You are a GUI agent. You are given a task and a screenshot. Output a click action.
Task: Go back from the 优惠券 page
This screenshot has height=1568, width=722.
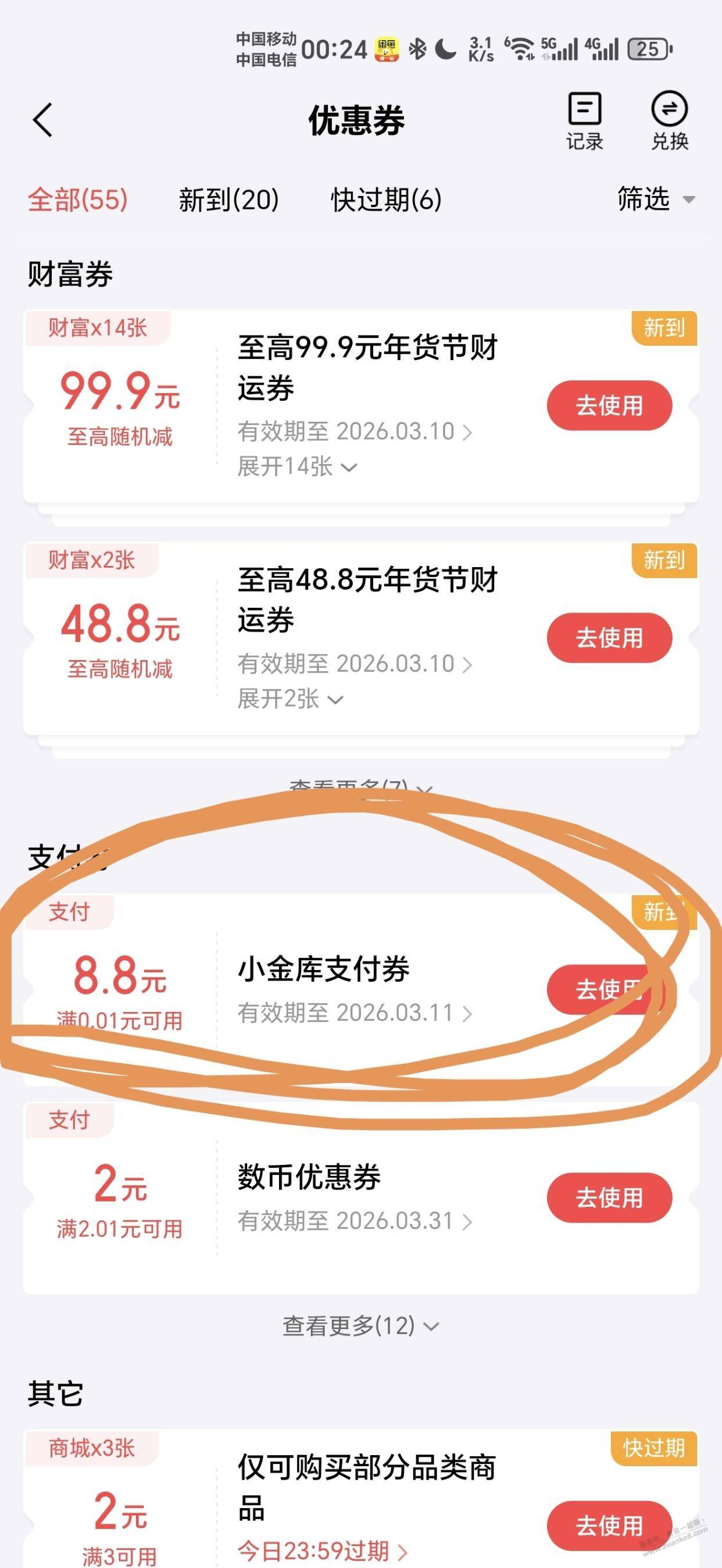tap(42, 120)
